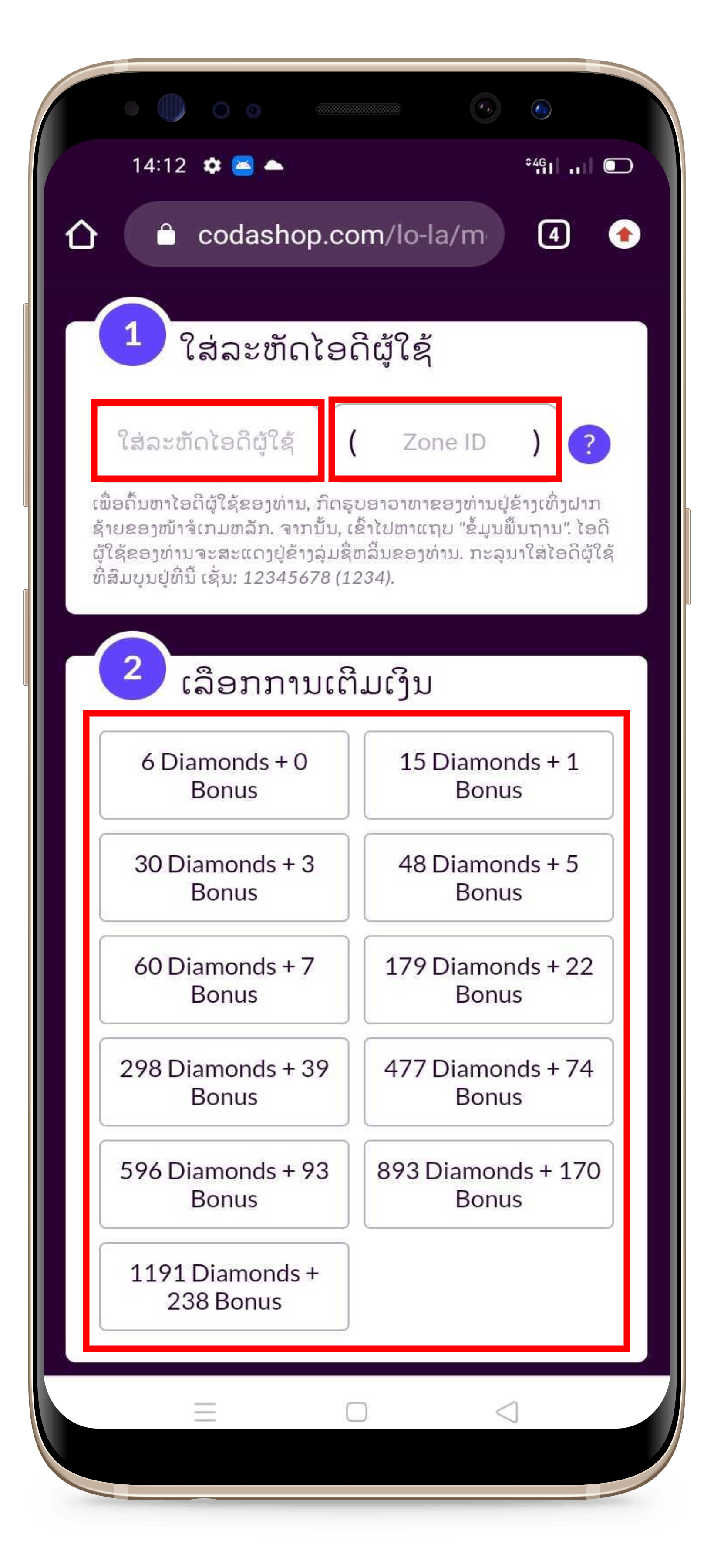This screenshot has width=714, height=1568.
Task: Go to the browser home page
Action: (81, 235)
